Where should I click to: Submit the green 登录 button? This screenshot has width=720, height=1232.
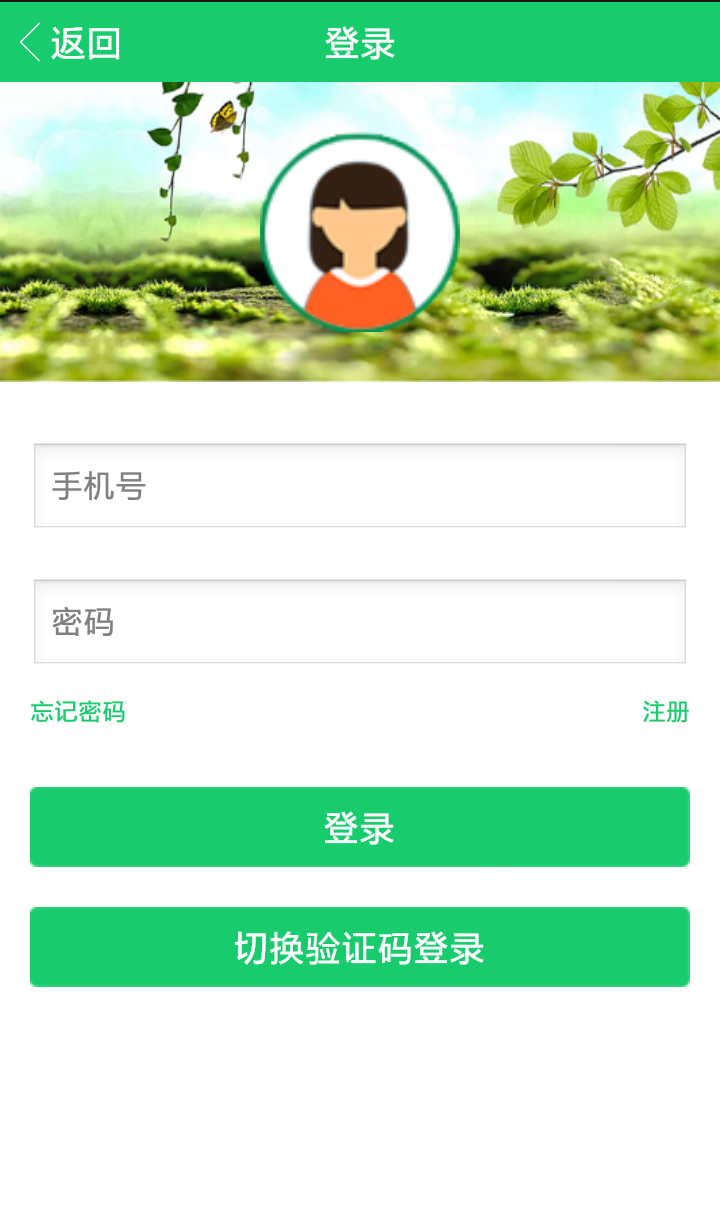(x=360, y=827)
